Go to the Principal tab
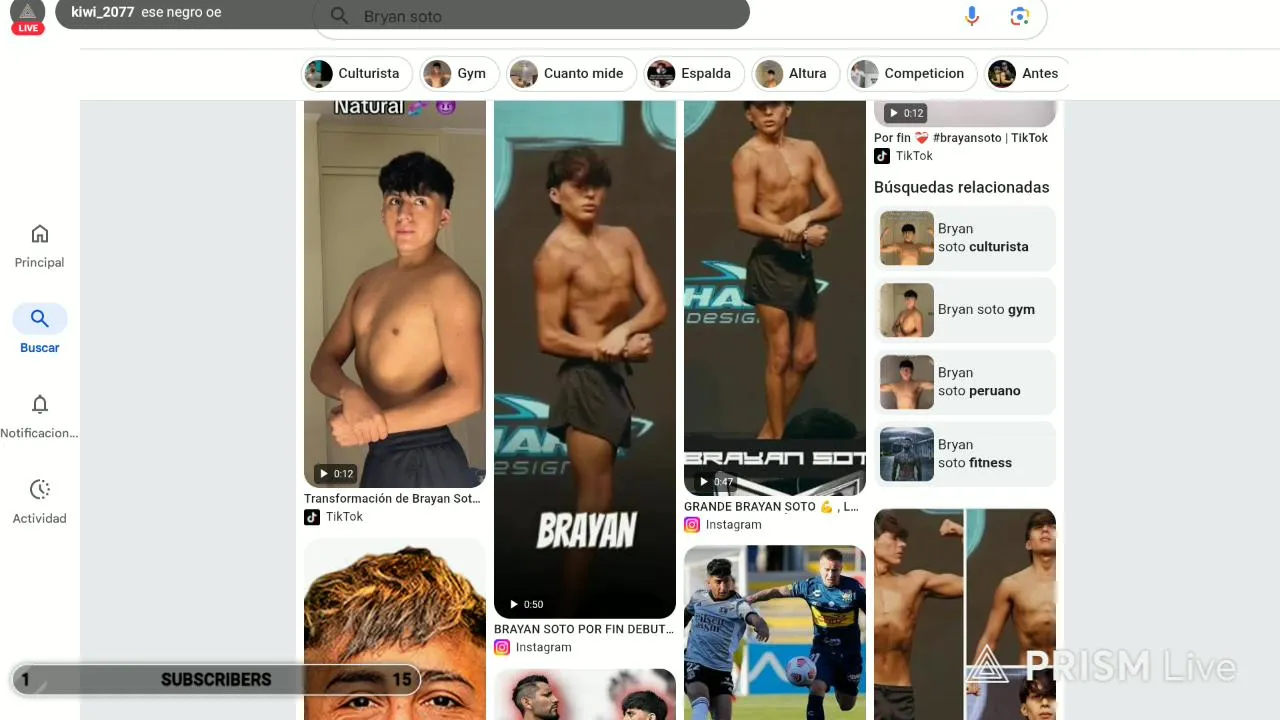 click(x=40, y=245)
